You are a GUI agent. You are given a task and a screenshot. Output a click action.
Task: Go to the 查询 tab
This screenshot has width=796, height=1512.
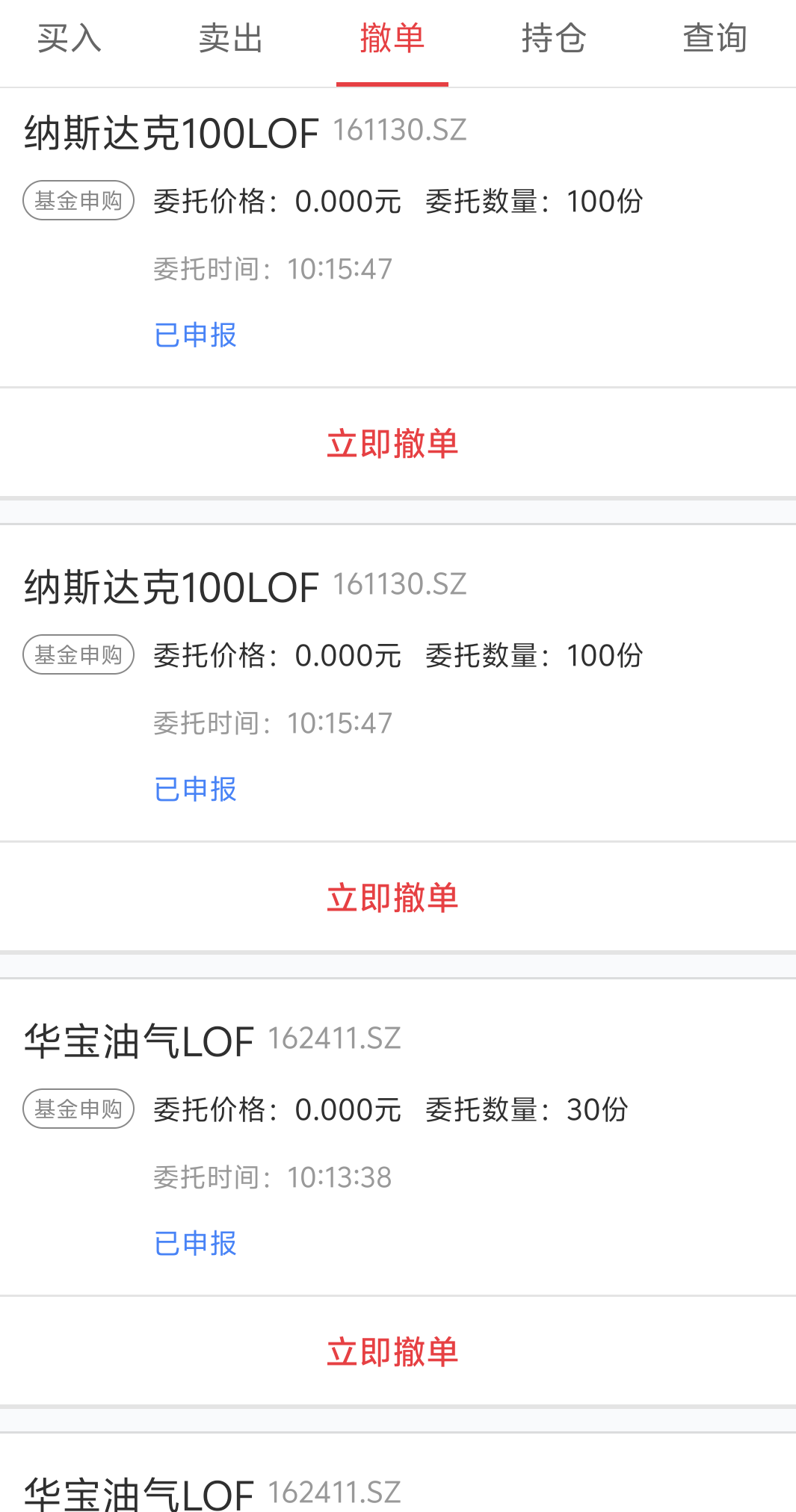click(715, 39)
